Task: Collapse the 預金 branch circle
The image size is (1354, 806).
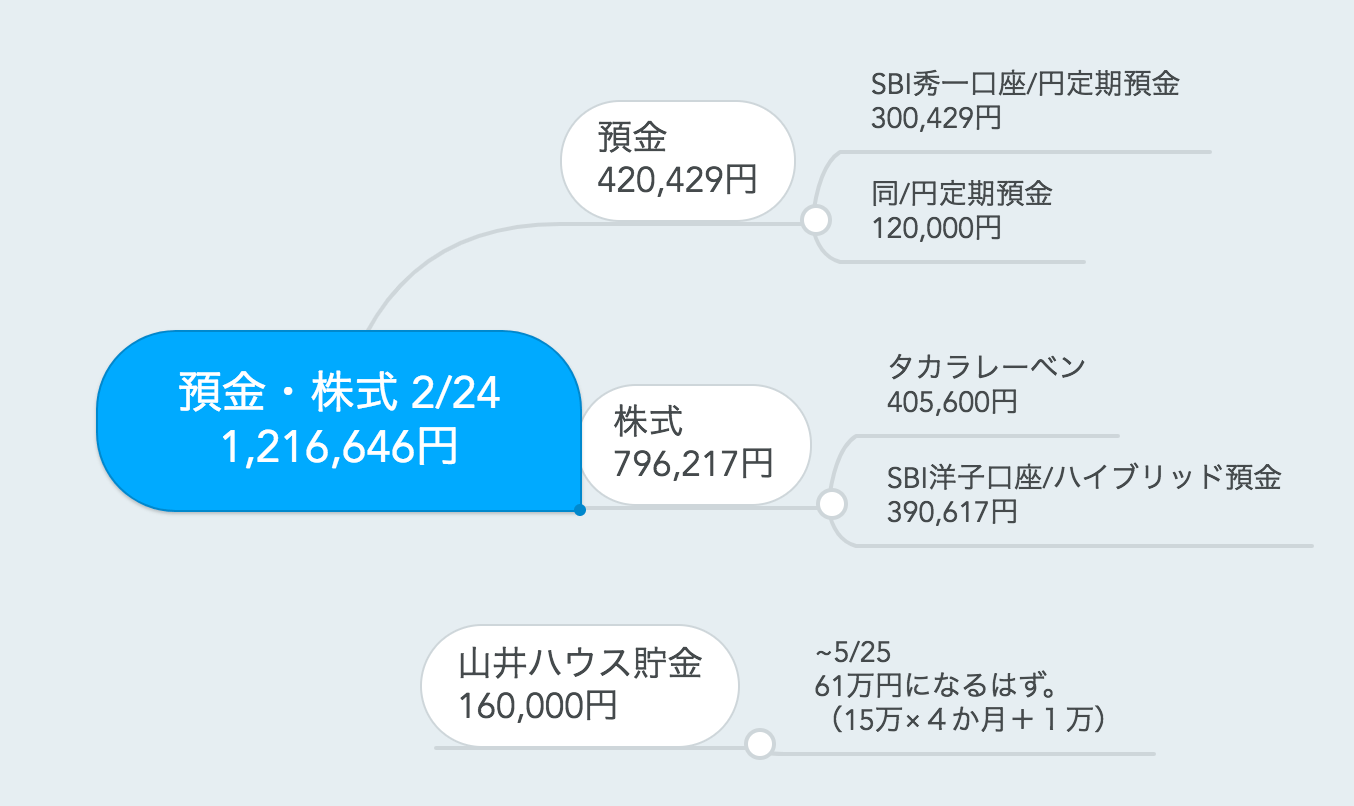Action: click(817, 220)
